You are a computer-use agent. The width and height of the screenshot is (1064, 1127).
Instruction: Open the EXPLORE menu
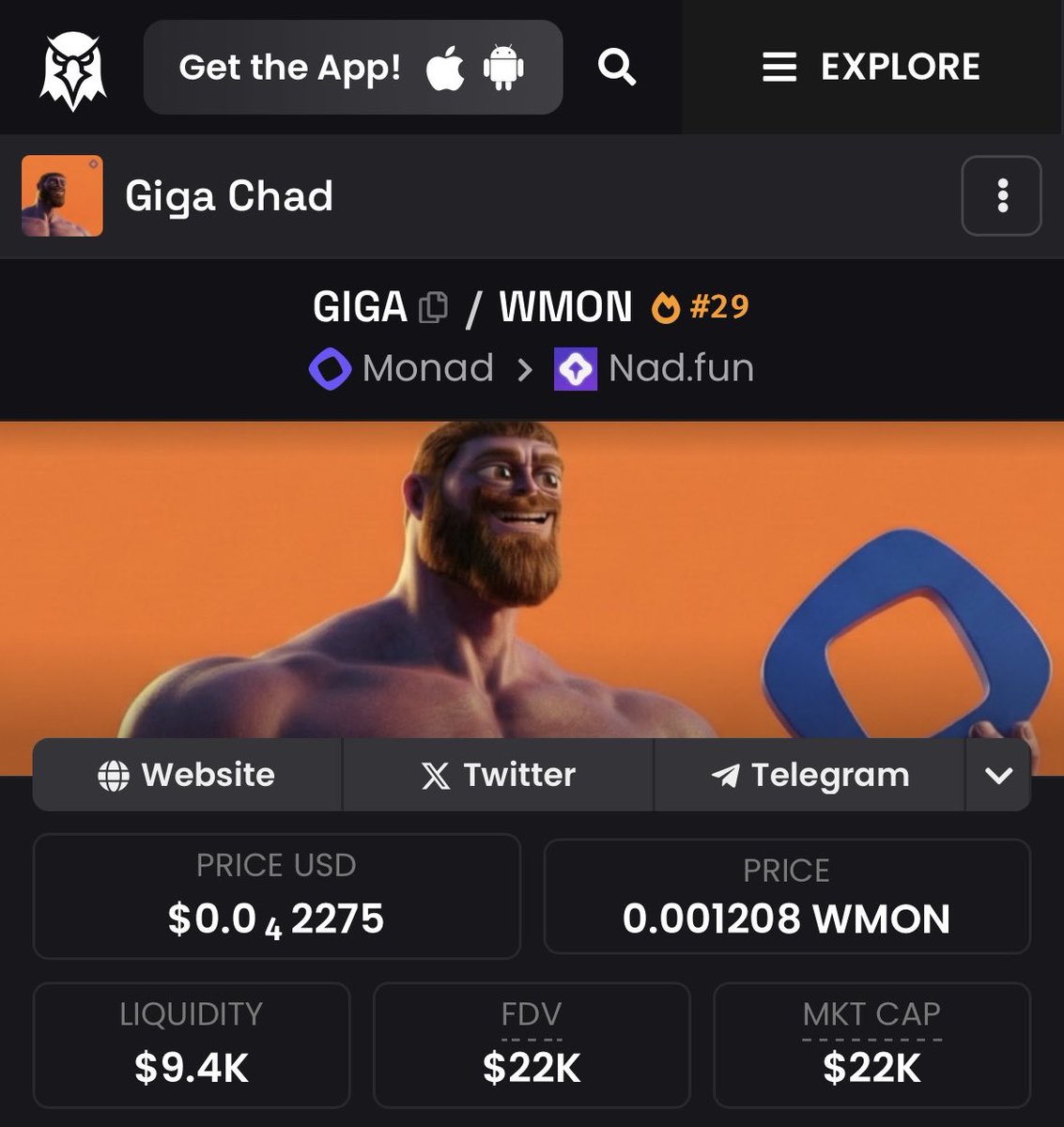click(x=871, y=68)
